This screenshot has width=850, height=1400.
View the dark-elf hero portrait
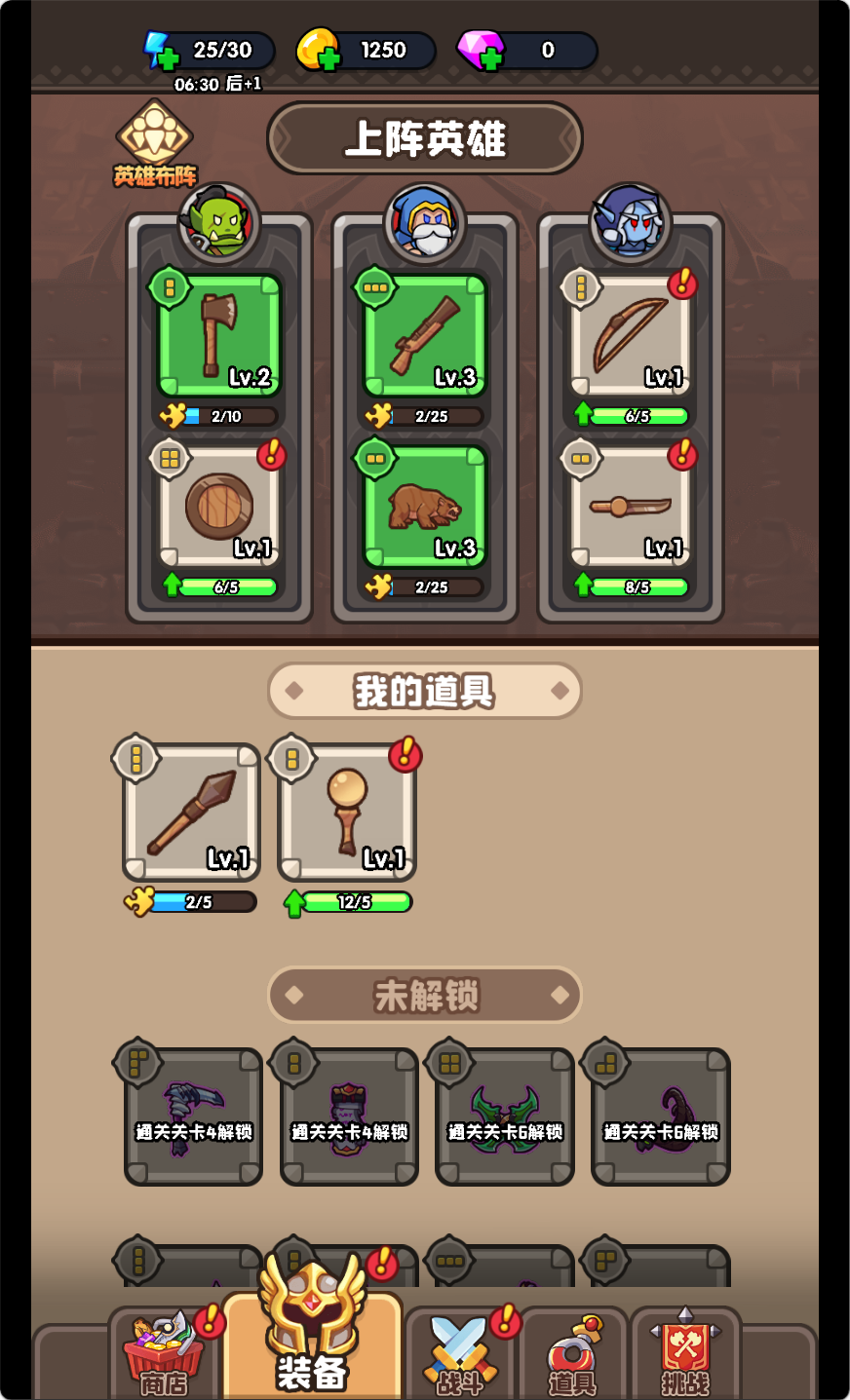(x=631, y=223)
